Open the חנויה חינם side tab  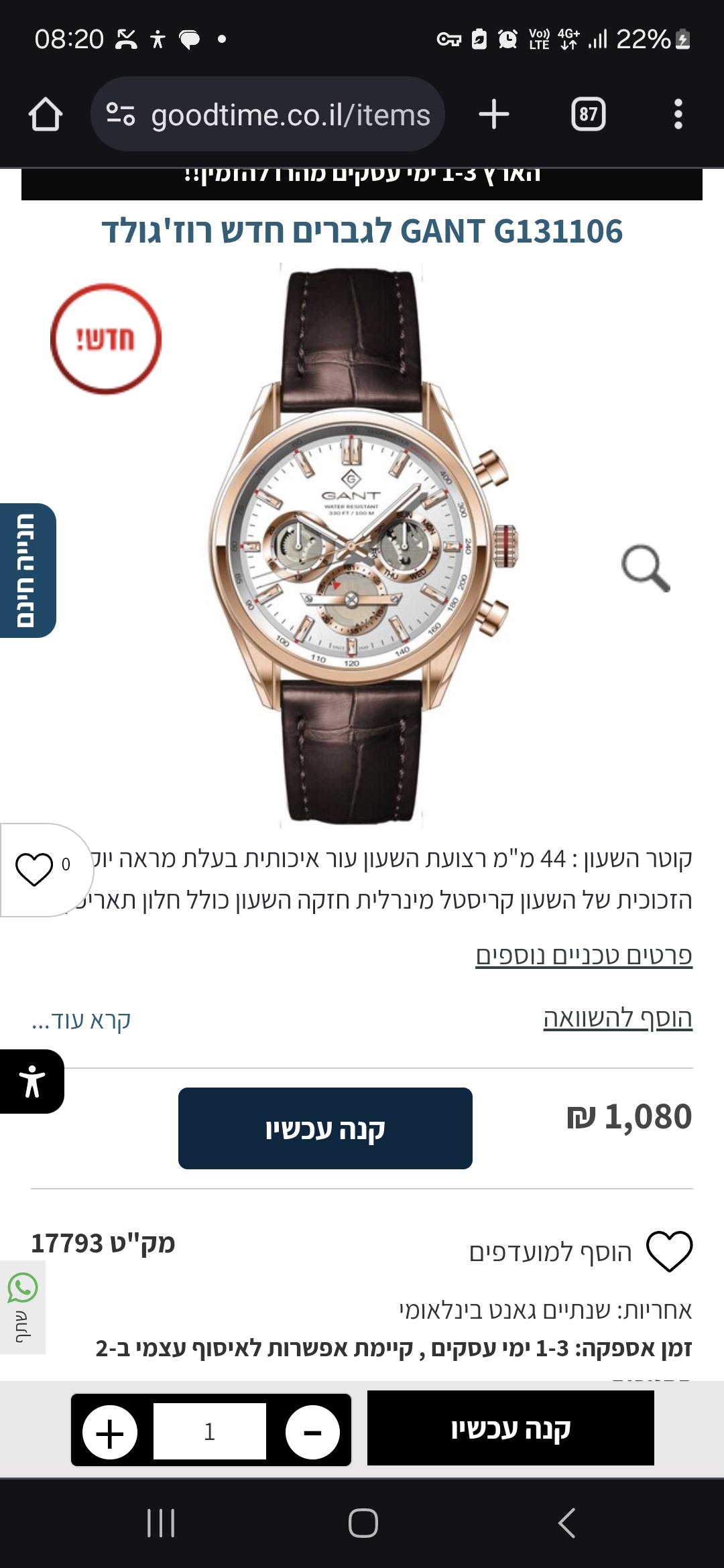27,570
